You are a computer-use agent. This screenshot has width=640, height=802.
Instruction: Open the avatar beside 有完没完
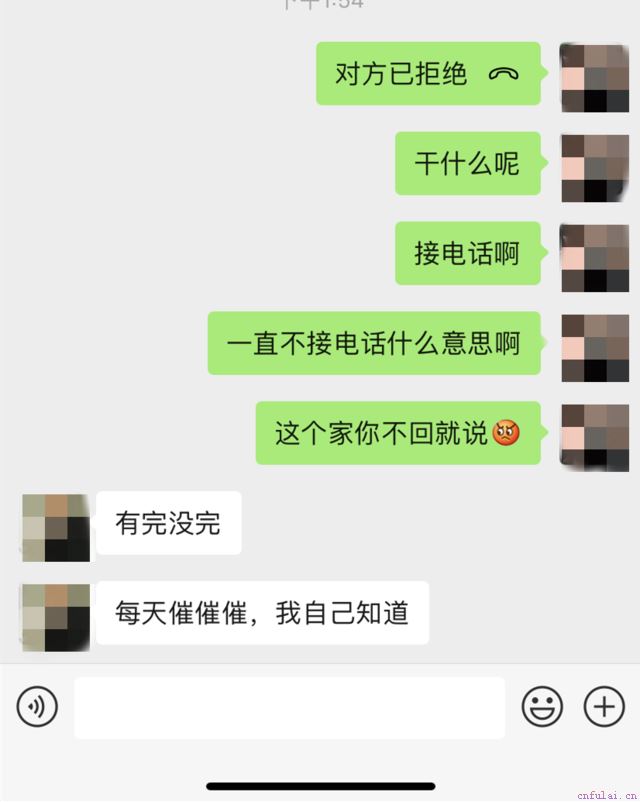(x=56, y=527)
